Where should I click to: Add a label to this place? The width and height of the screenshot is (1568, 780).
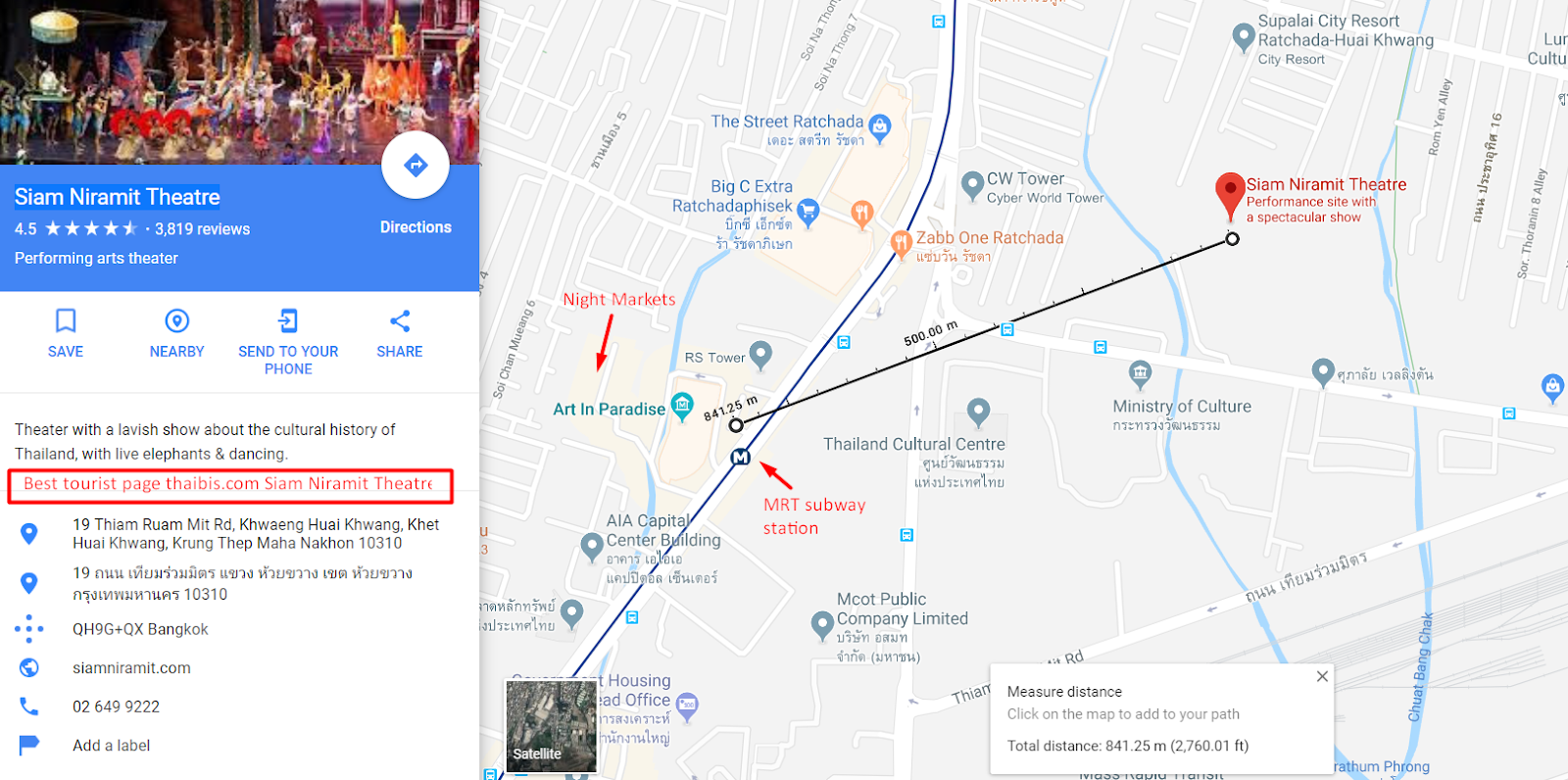(x=111, y=746)
